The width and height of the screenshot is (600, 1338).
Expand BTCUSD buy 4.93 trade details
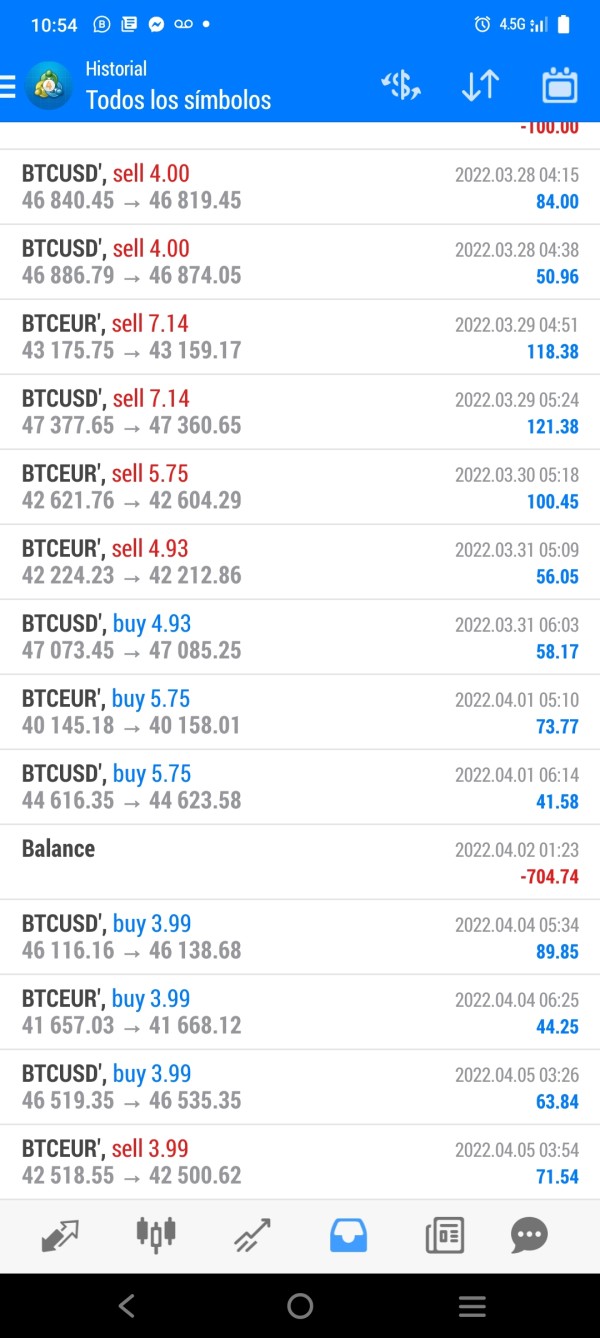click(300, 637)
